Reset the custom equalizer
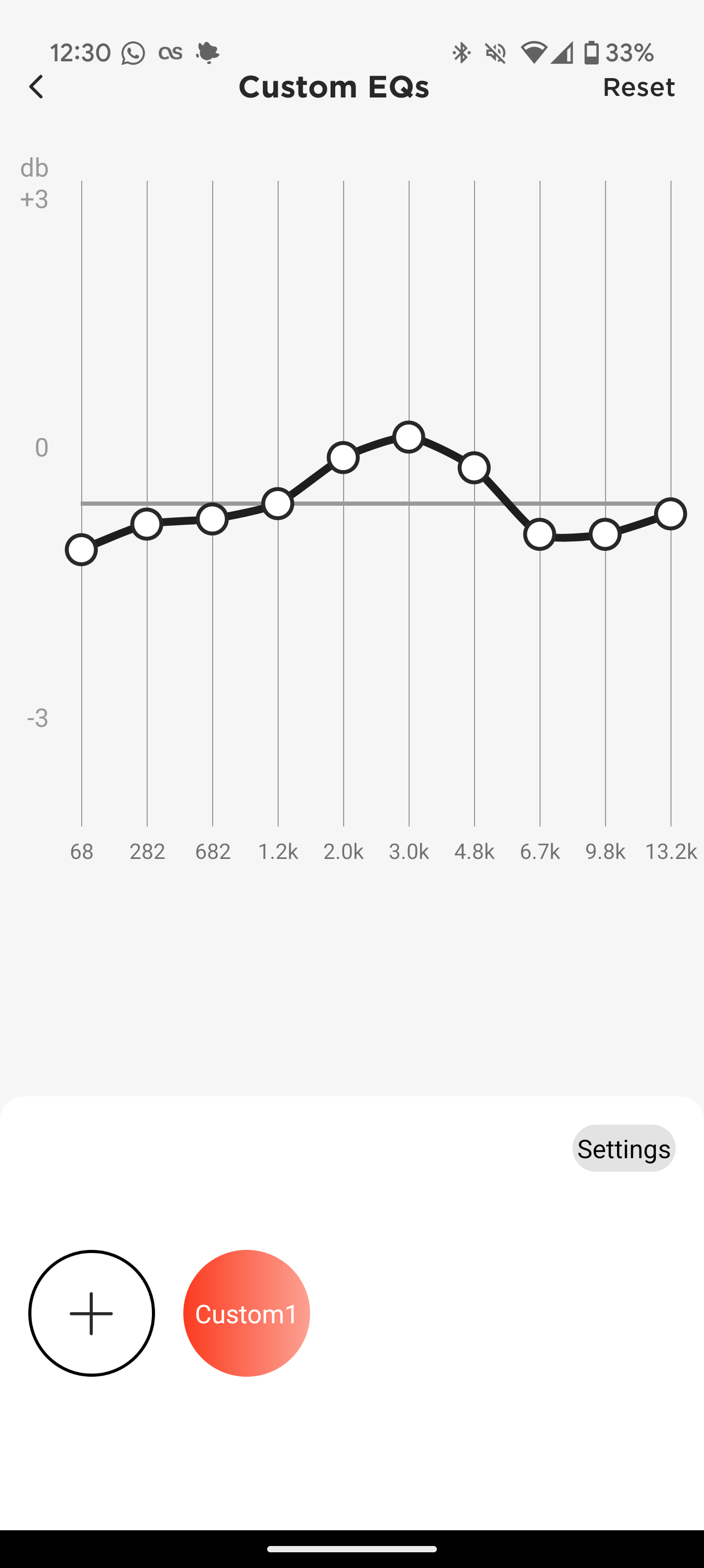Screen dimensions: 704x1568 pos(639,87)
